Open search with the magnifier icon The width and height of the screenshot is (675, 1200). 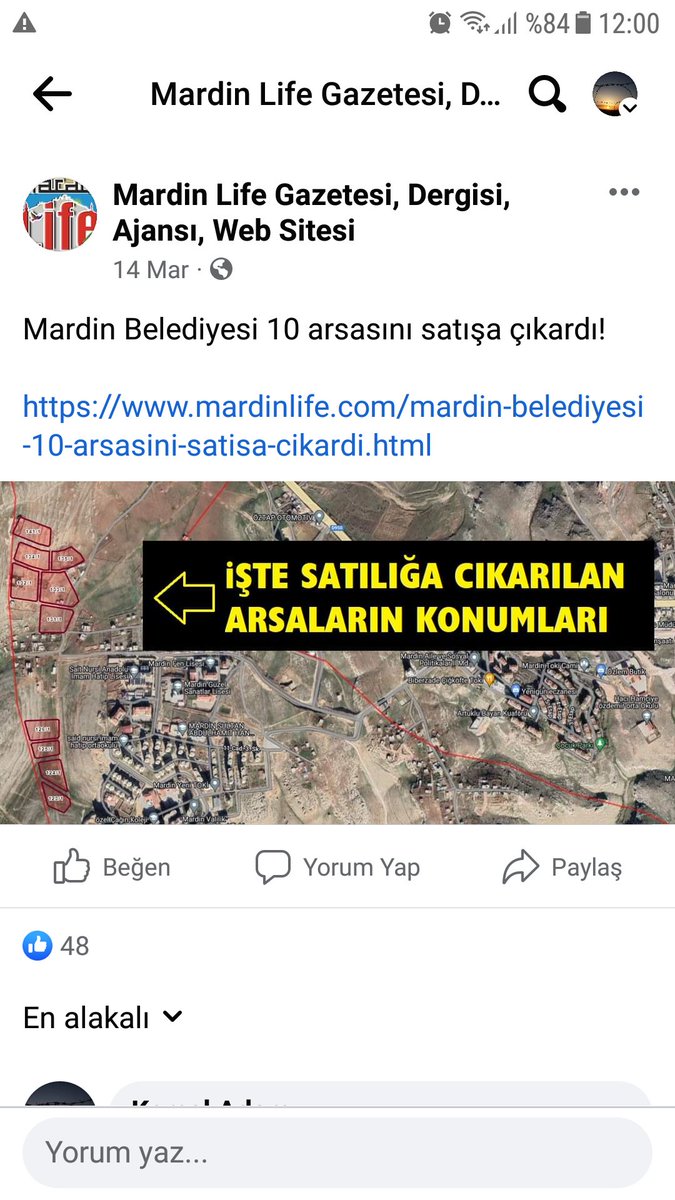(x=547, y=94)
